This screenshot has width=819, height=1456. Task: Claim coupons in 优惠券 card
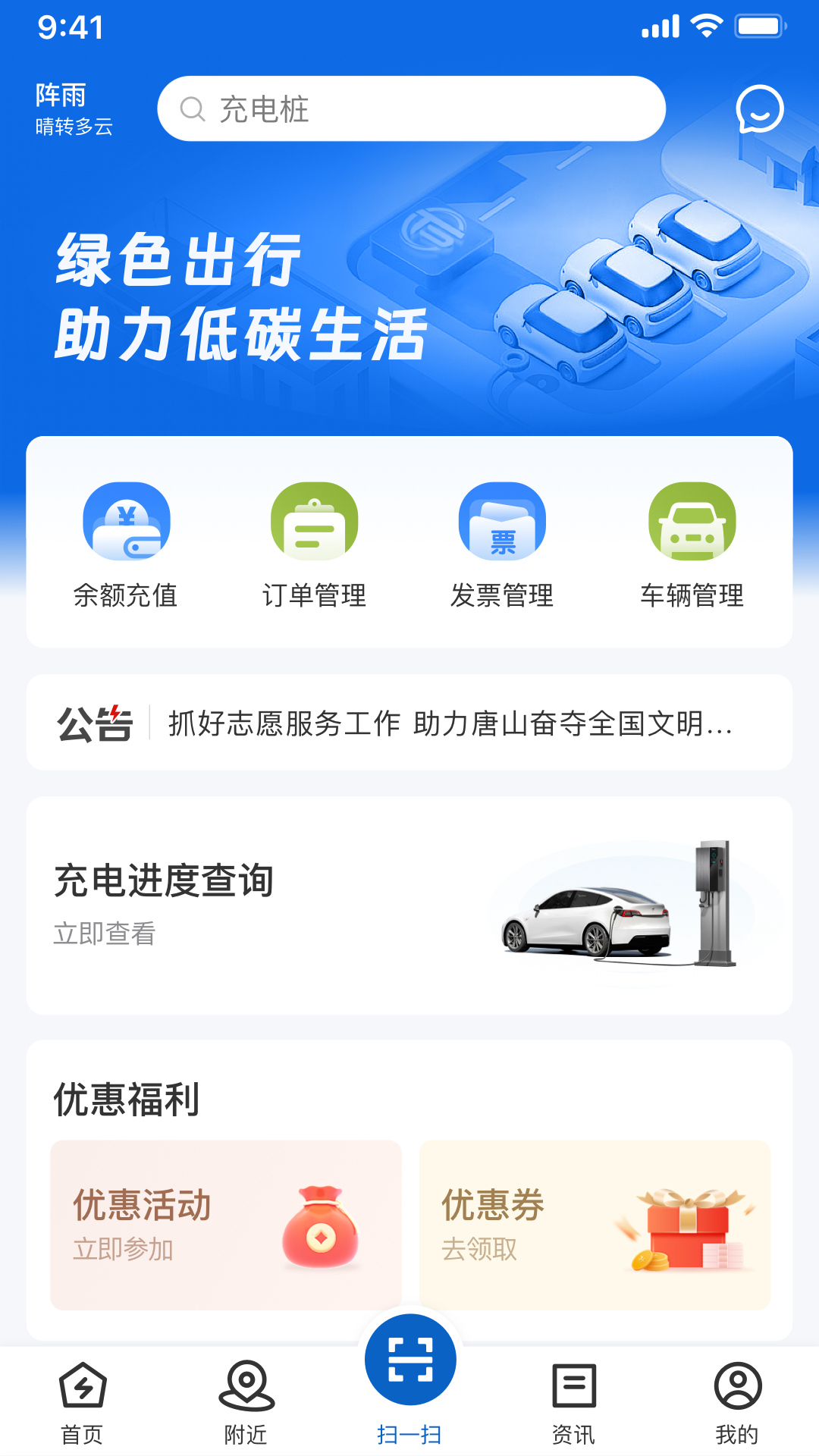click(595, 1225)
